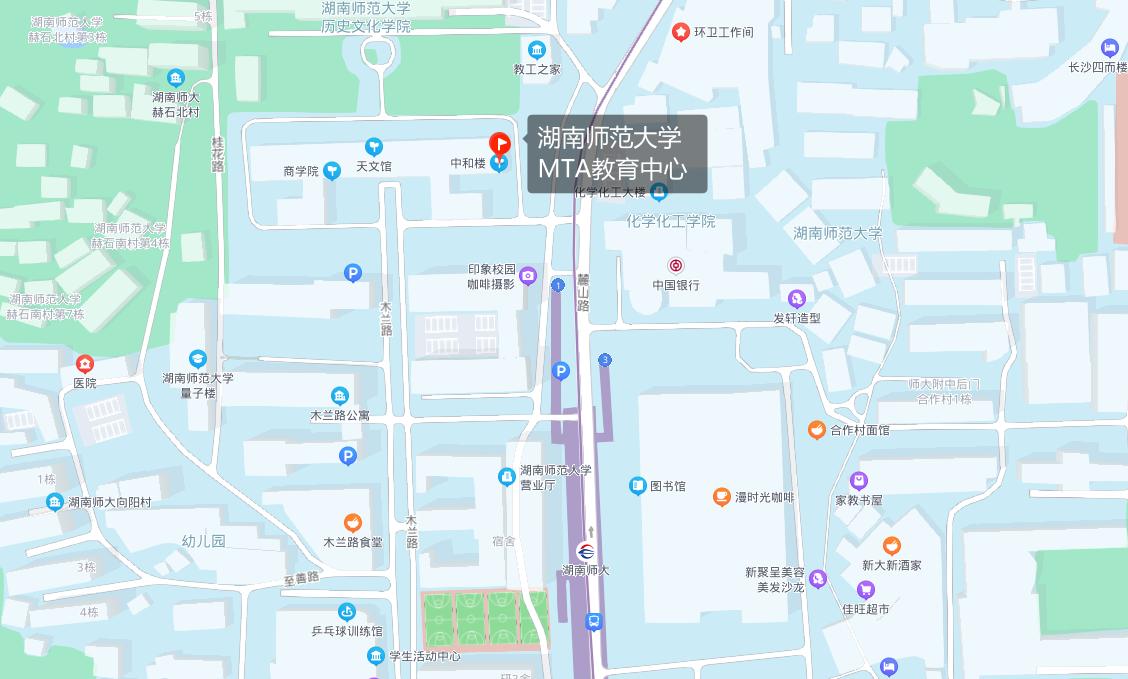Open the 教工之家 marker
The width and height of the screenshot is (1128, 679).
point(537,51)
